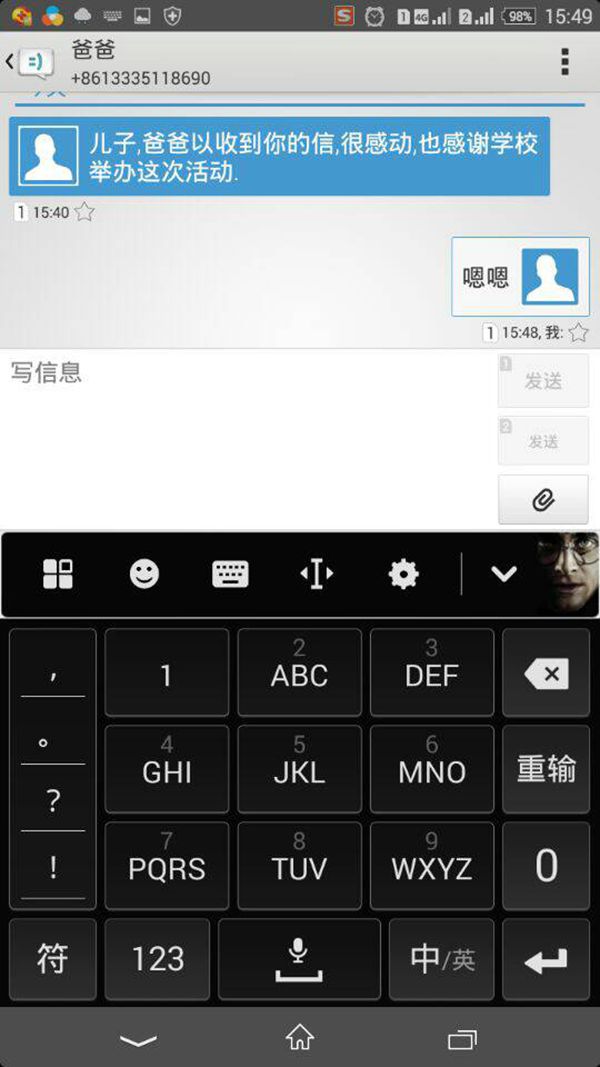Open the emoji picker in keyboard toolbar
The width and height of the screenshot is (600, 1067).
click(144, 573)
